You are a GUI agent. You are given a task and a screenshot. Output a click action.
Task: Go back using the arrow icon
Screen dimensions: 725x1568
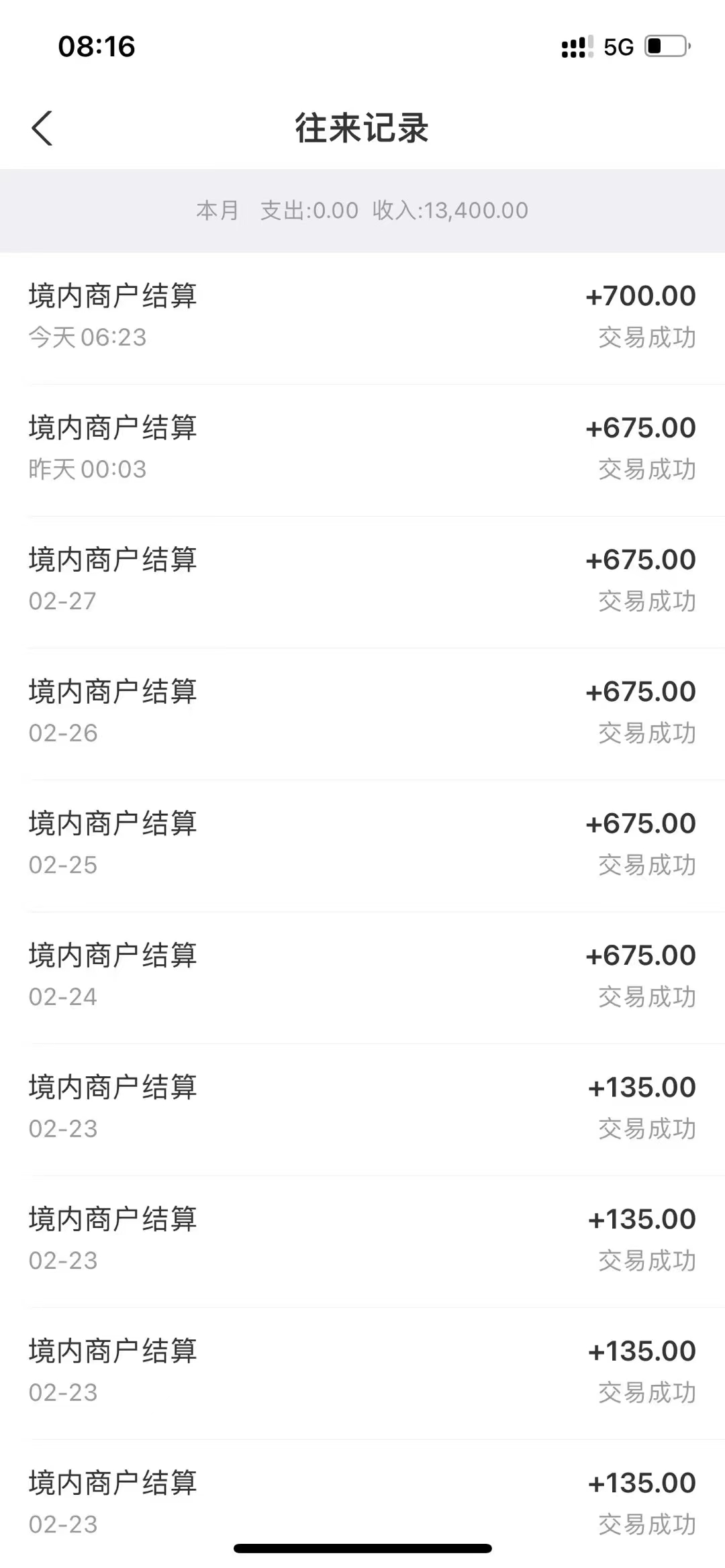click(x=42, y=127)
